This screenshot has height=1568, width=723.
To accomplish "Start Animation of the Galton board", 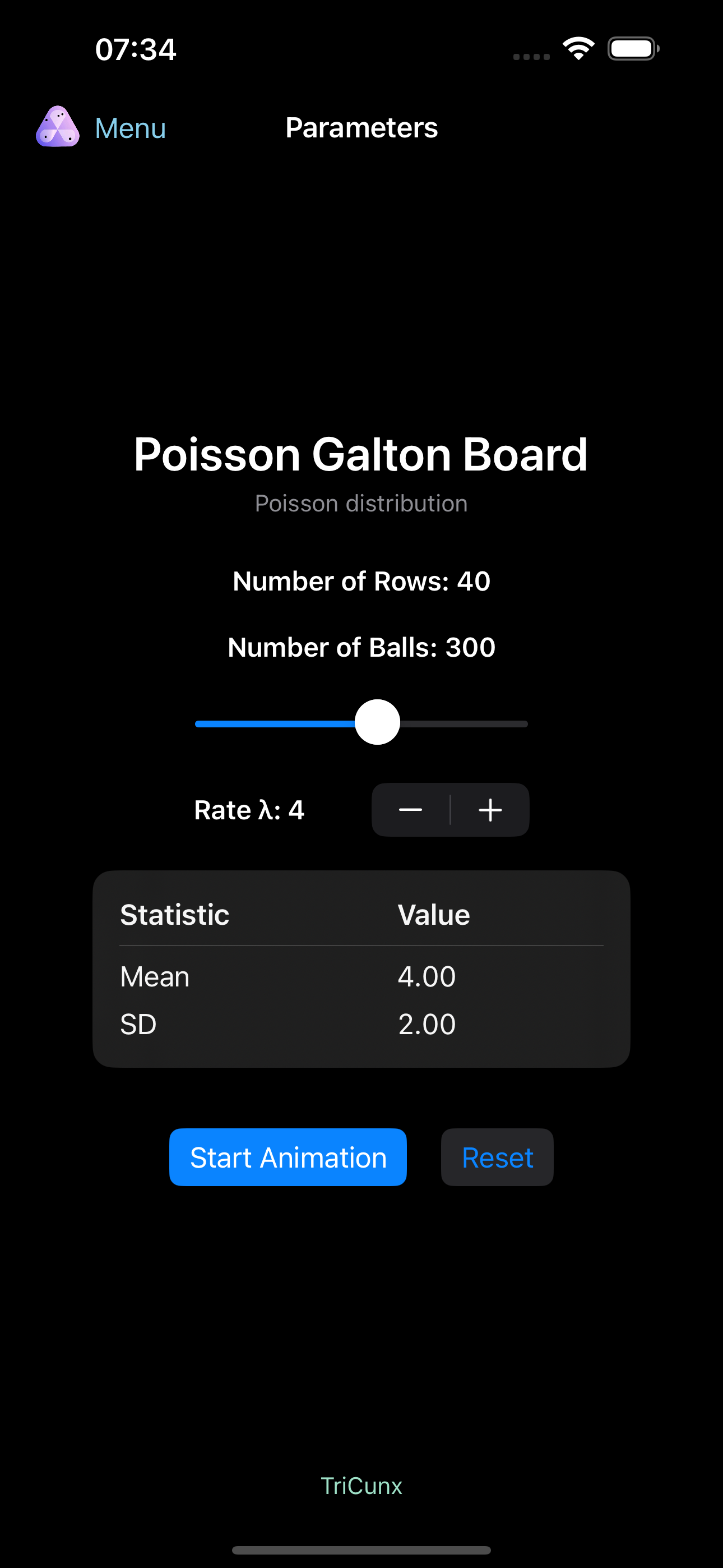I will click(288, 1157).
